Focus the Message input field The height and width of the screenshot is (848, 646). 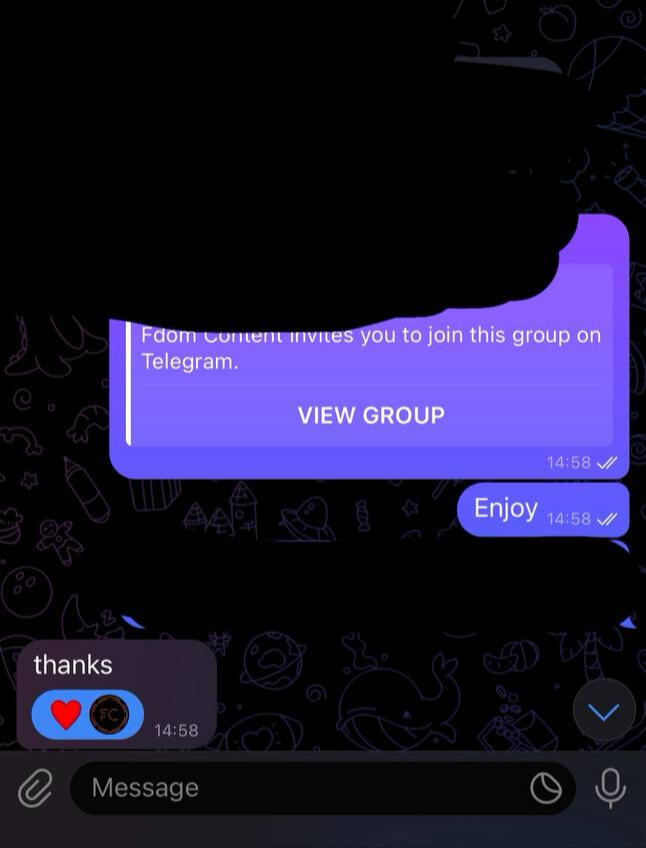300,788
